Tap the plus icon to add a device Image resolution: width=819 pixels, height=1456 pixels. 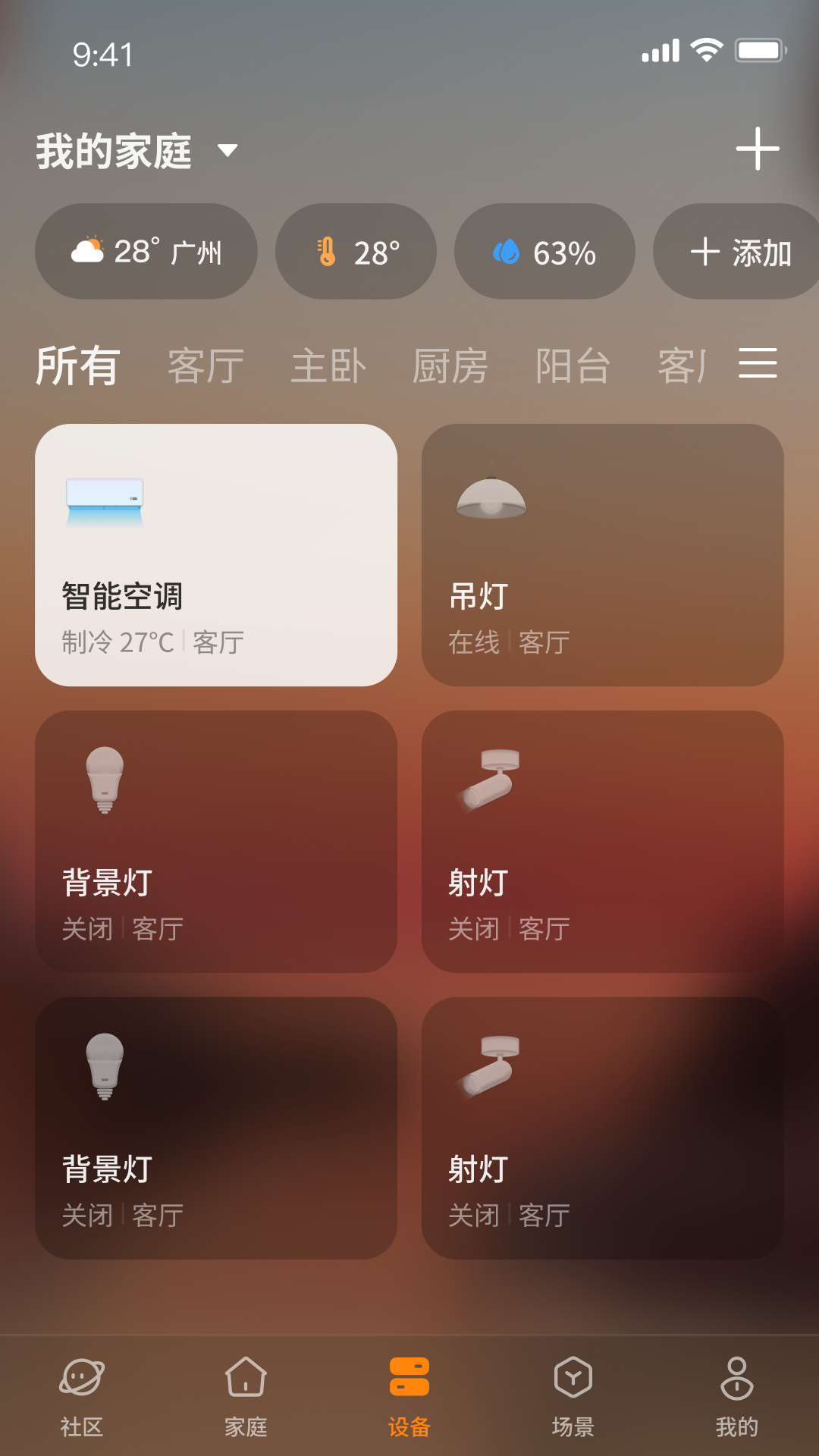coord(757,149)
